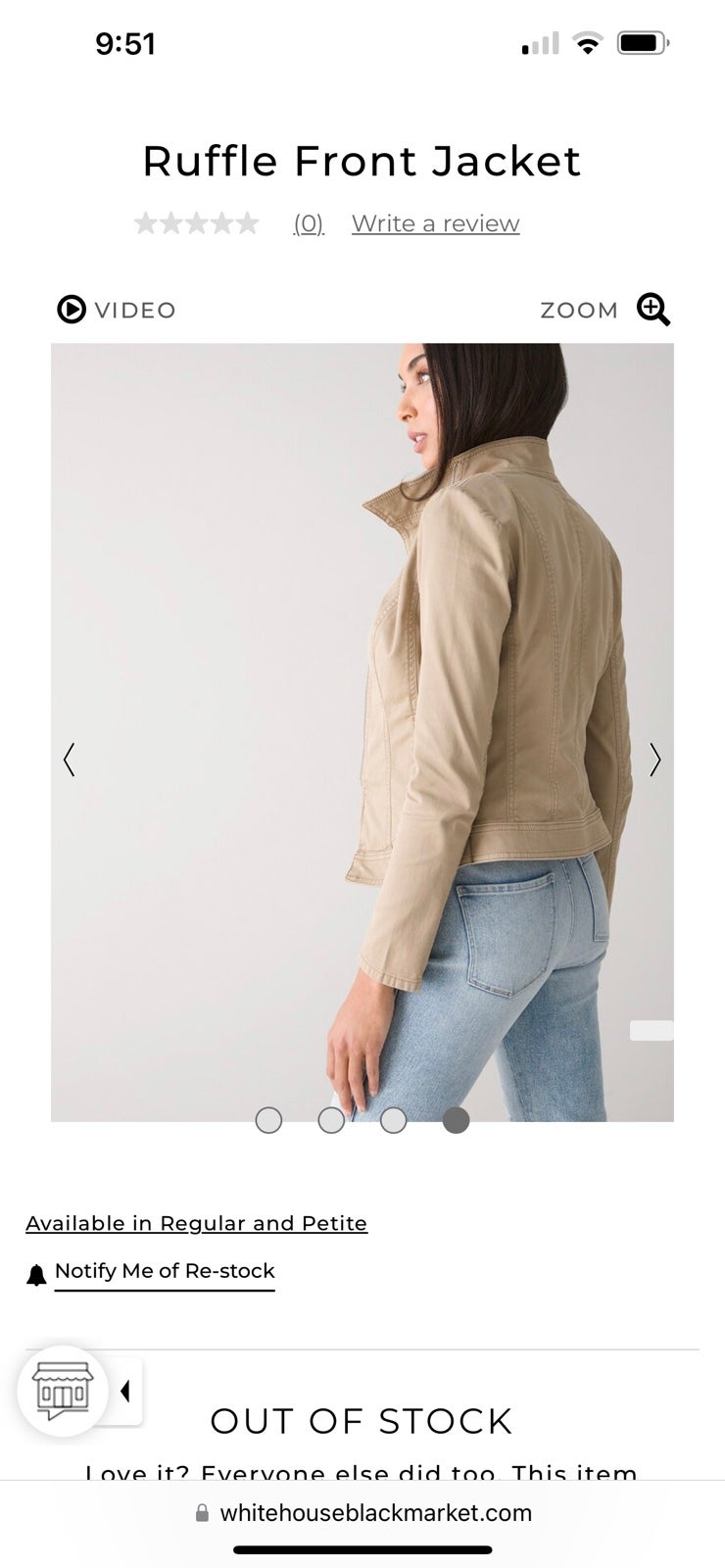
Task: Open Available in Regular and Petite link
Action: click(x=197, y=1223)
